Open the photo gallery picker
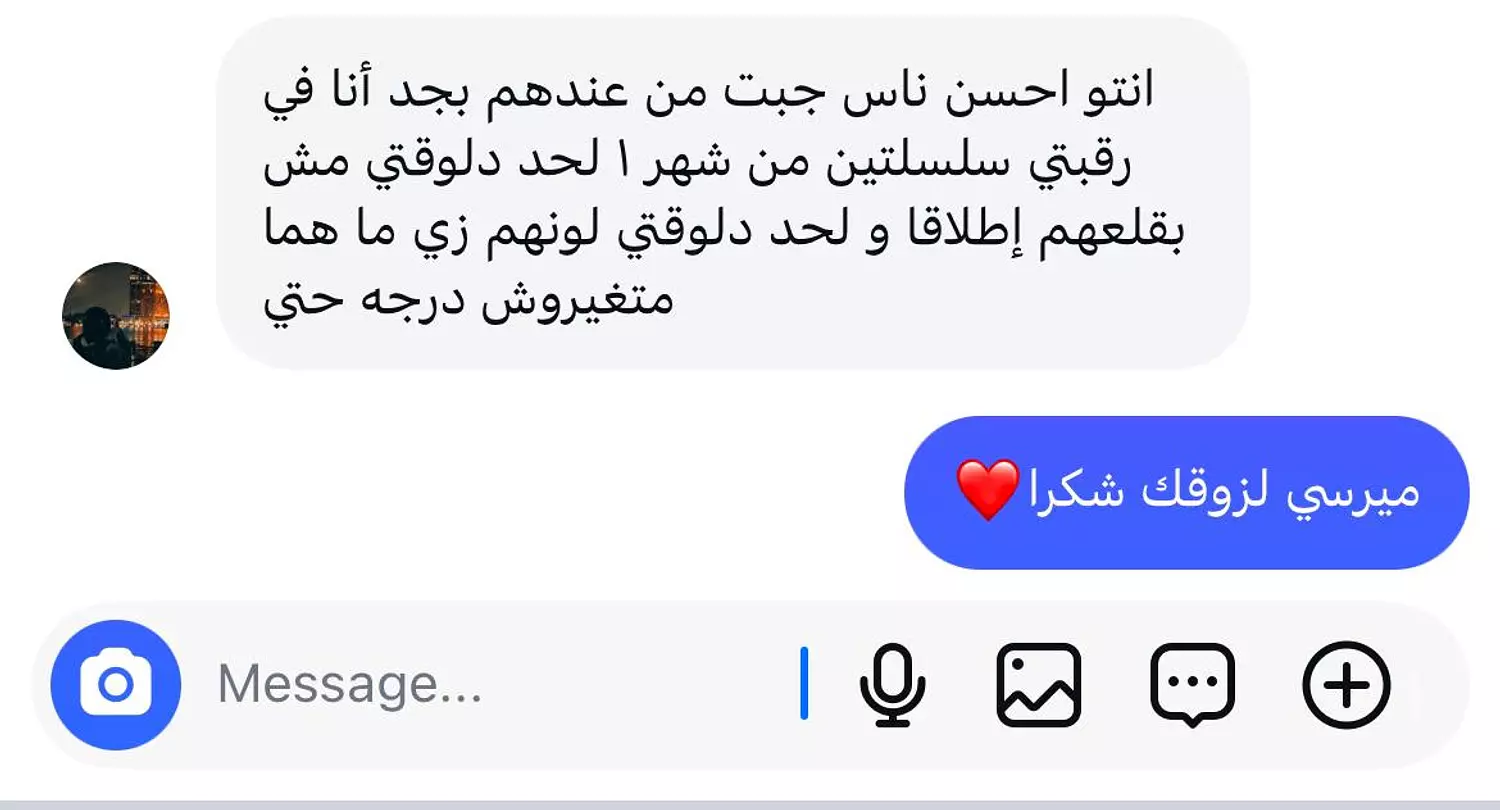Viewport: 1500px width, 810px height. pos(1039,685)
